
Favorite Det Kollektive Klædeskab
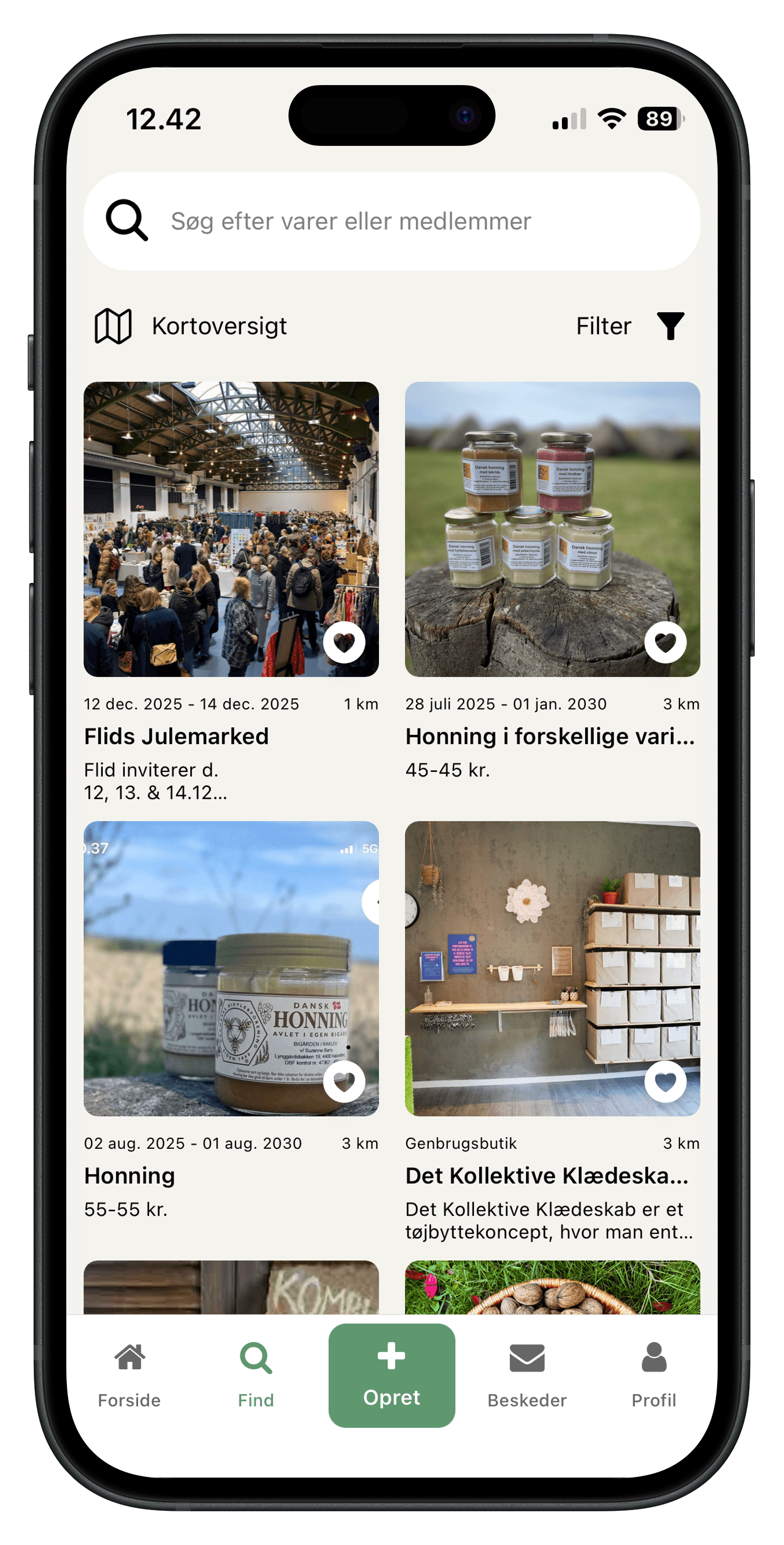(665, 1081)
